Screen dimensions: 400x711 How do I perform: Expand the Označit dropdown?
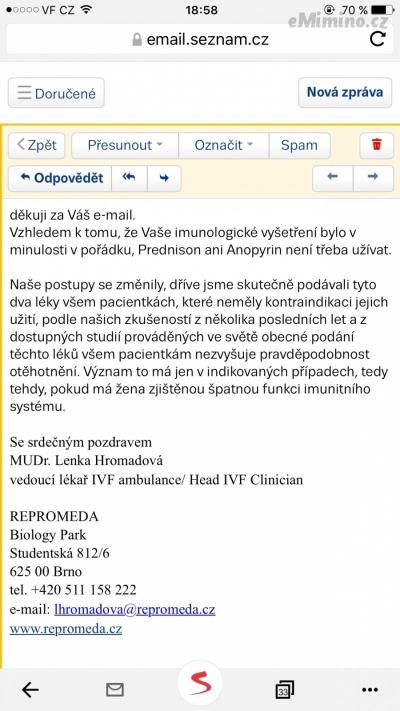coord(224,146)
